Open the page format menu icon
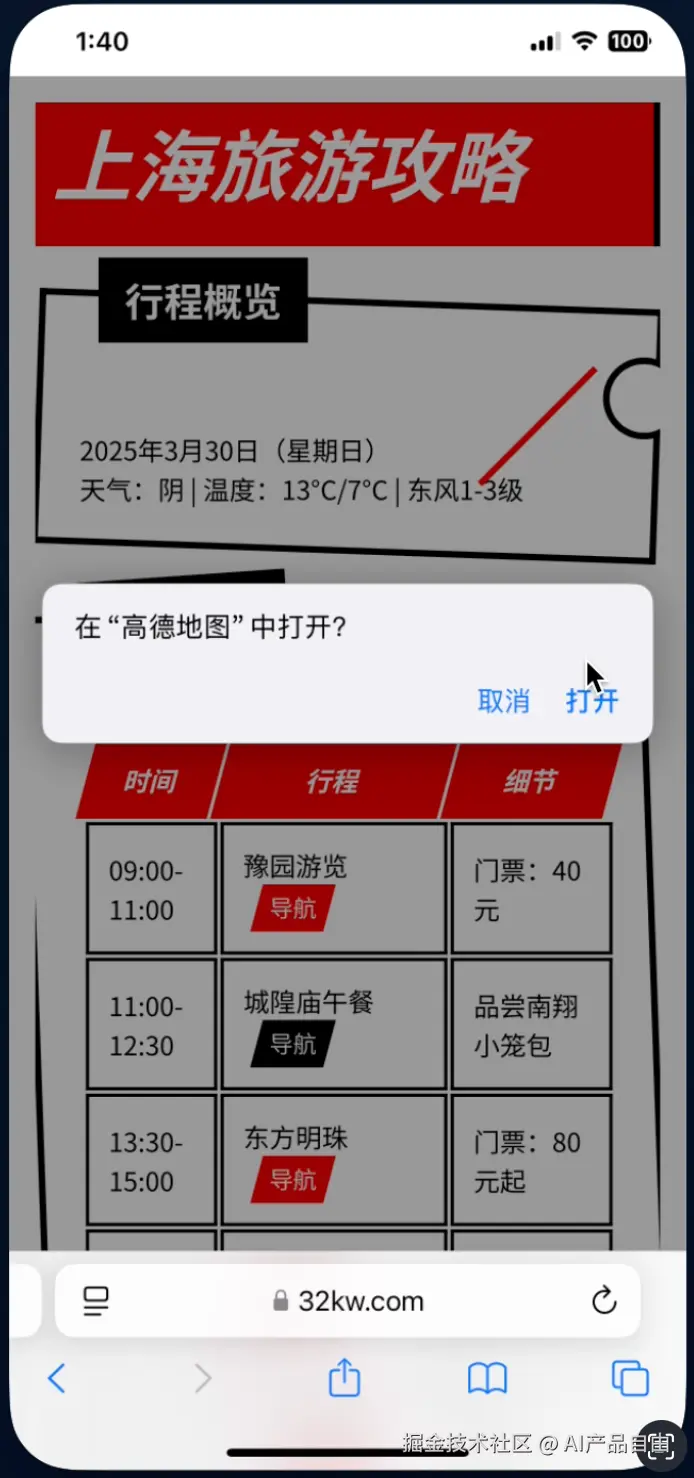Screen dimensions: 694x1478 pyautogui.click(x=96, y=1301)
